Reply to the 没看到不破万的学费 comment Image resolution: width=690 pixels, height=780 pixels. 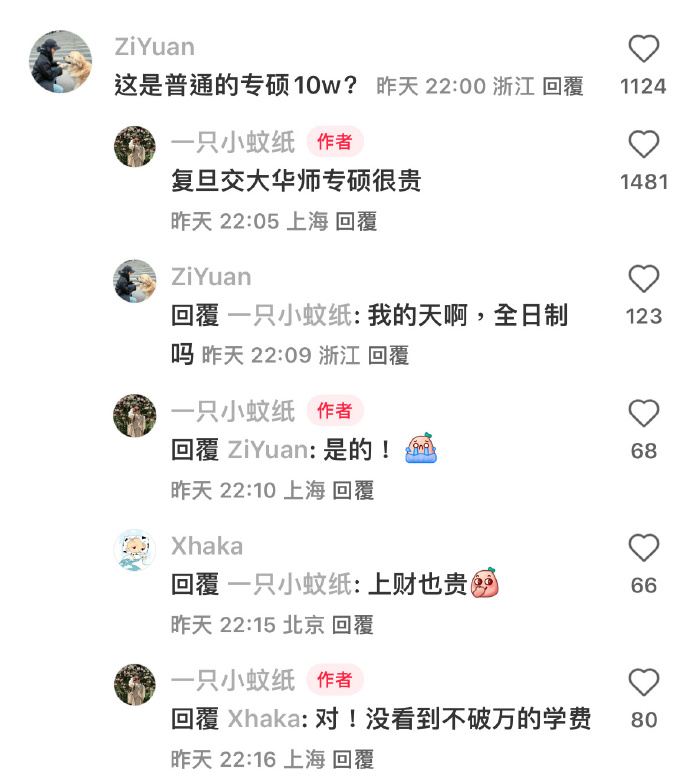tap(353, 760)
